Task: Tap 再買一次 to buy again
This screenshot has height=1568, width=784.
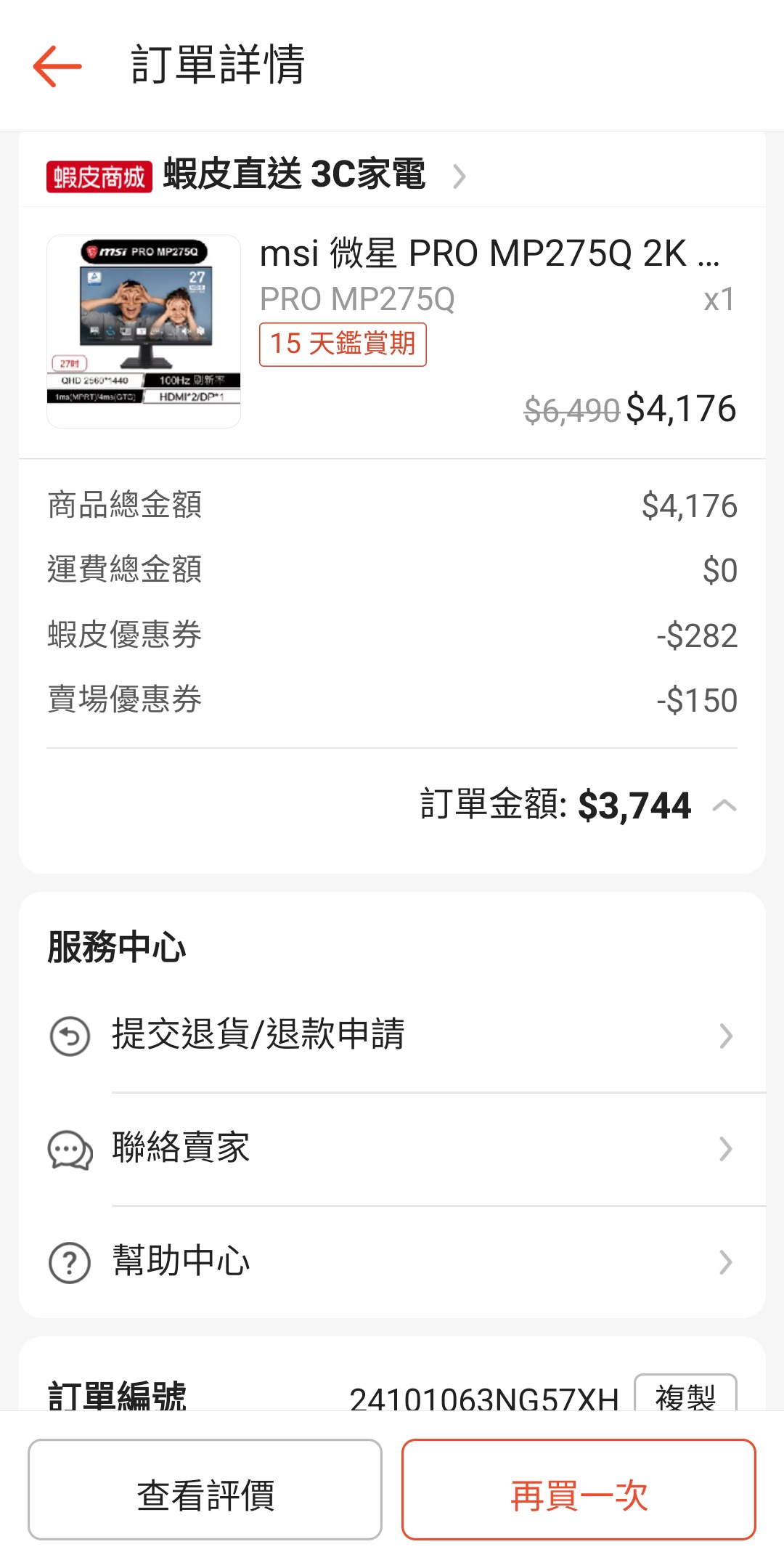Action: click(x=579, y=1489)
